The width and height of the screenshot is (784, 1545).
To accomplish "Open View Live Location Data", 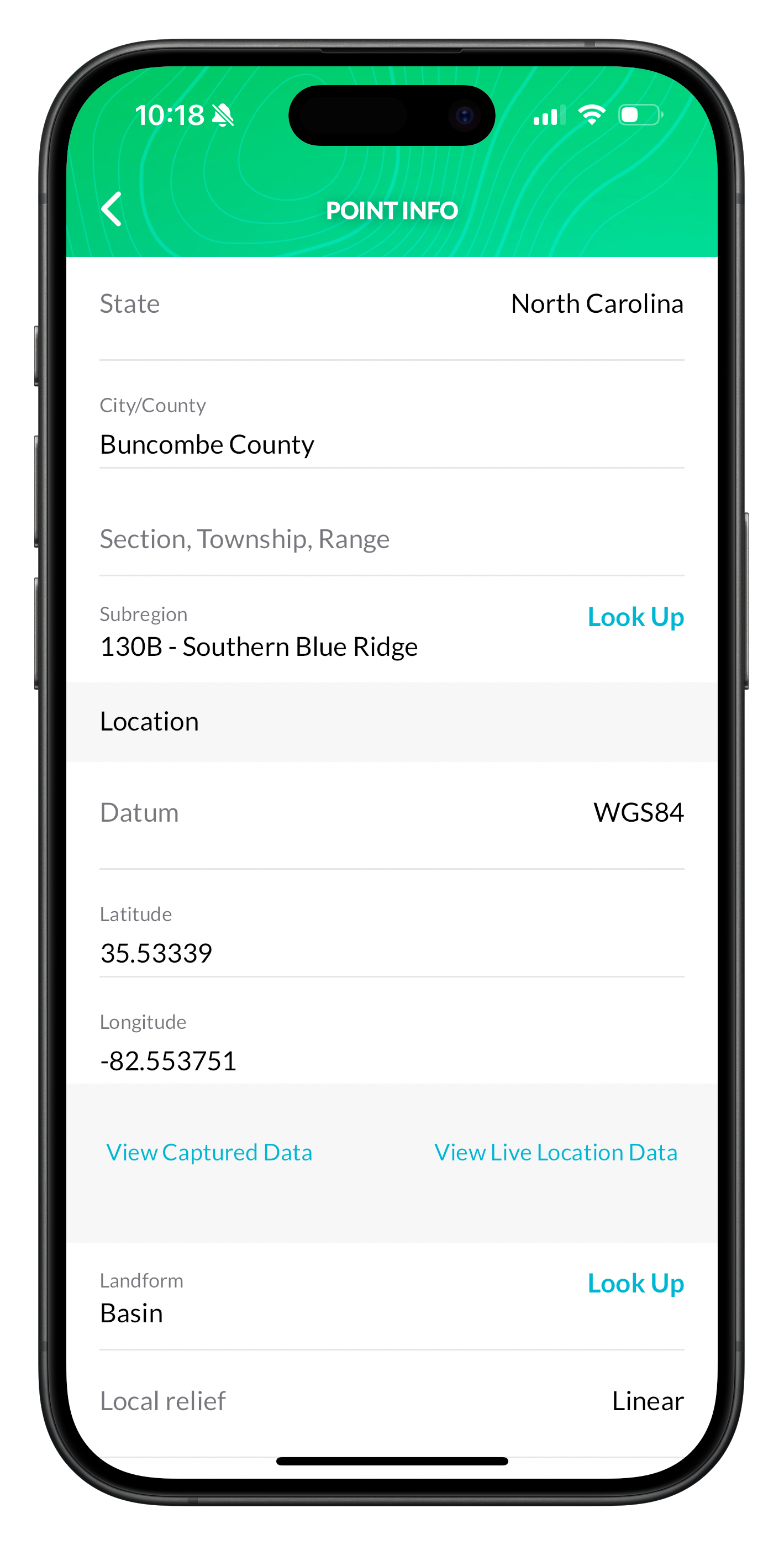I will point(555,1152).
